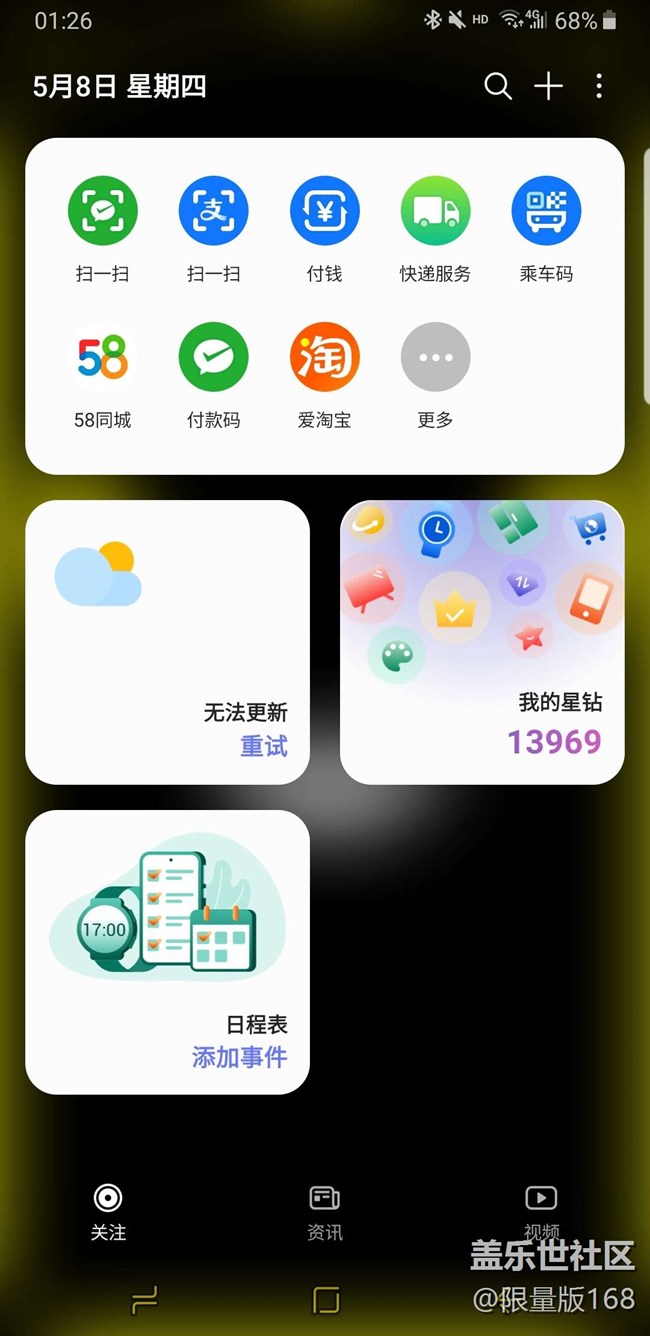Screen dimensions: 650x1336
Task: Open the search icon at top
Action: tap(498, 86)
